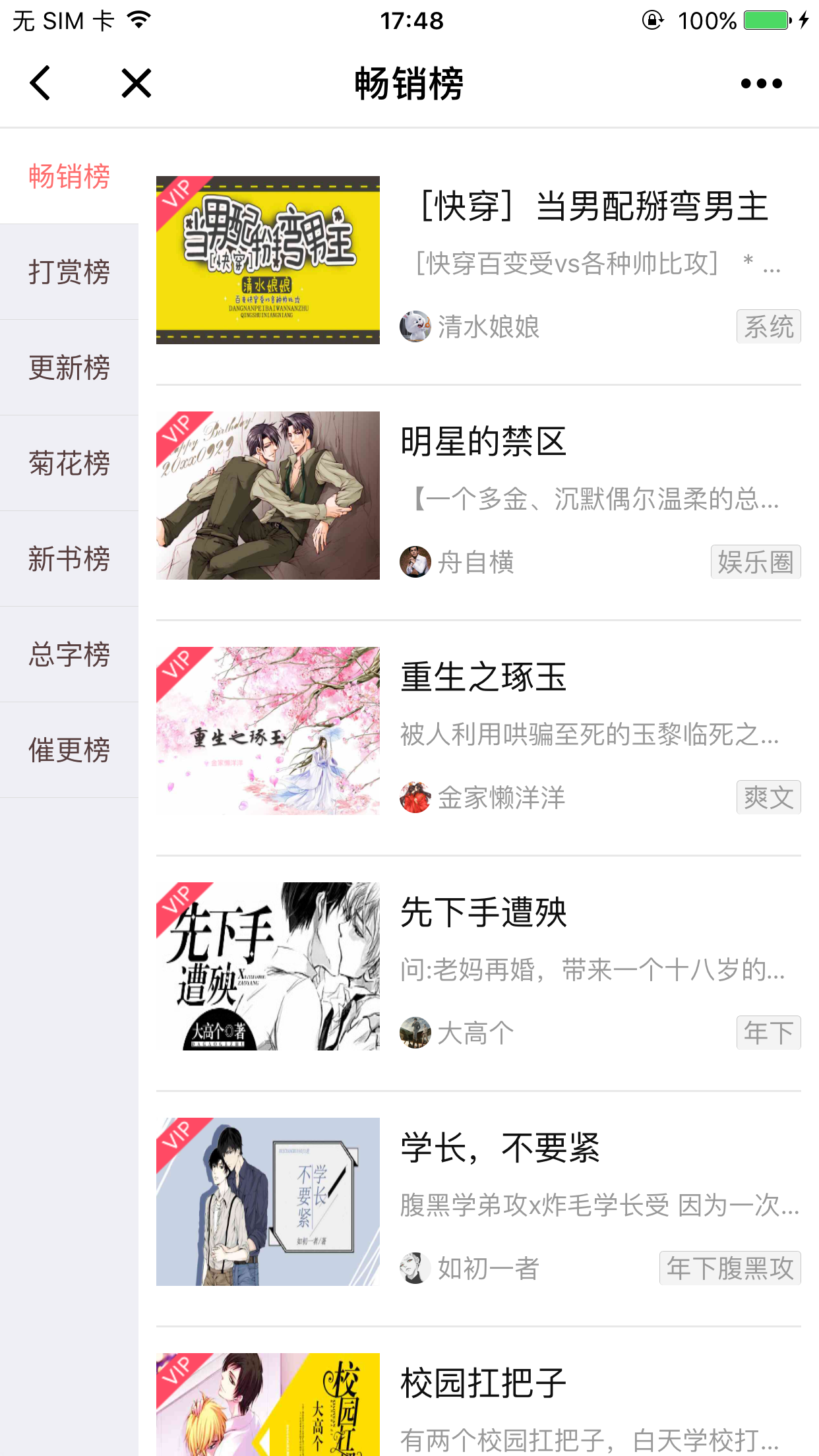
Task: Open the book 学长，不要紧
Action: [x=500, y=1148]
